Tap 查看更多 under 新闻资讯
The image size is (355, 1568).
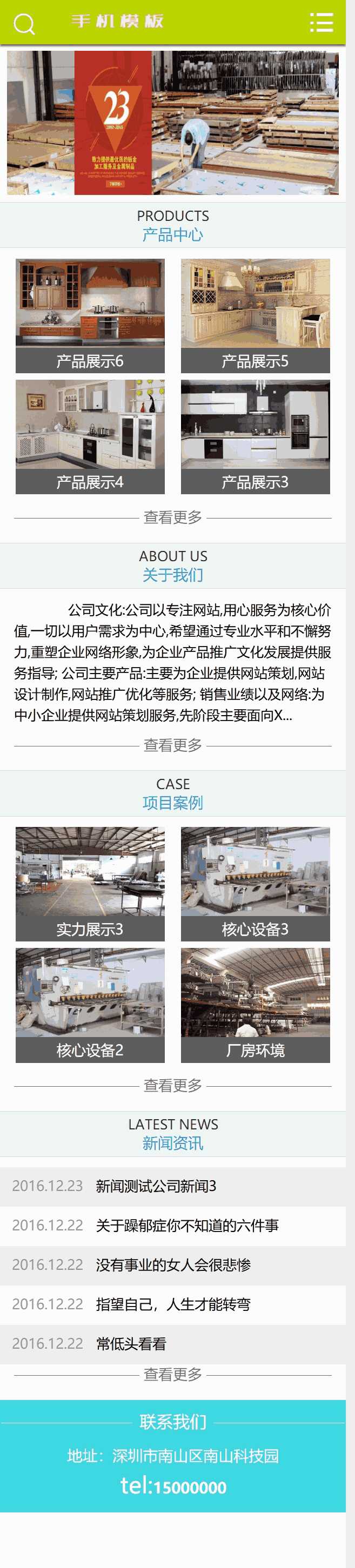point(173,1375)
